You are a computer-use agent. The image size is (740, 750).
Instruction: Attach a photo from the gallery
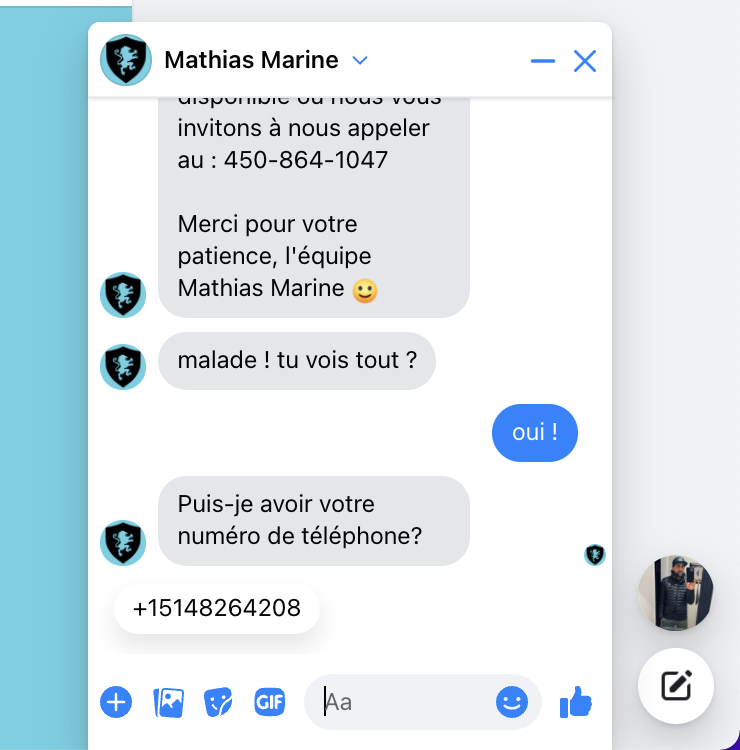168,702
